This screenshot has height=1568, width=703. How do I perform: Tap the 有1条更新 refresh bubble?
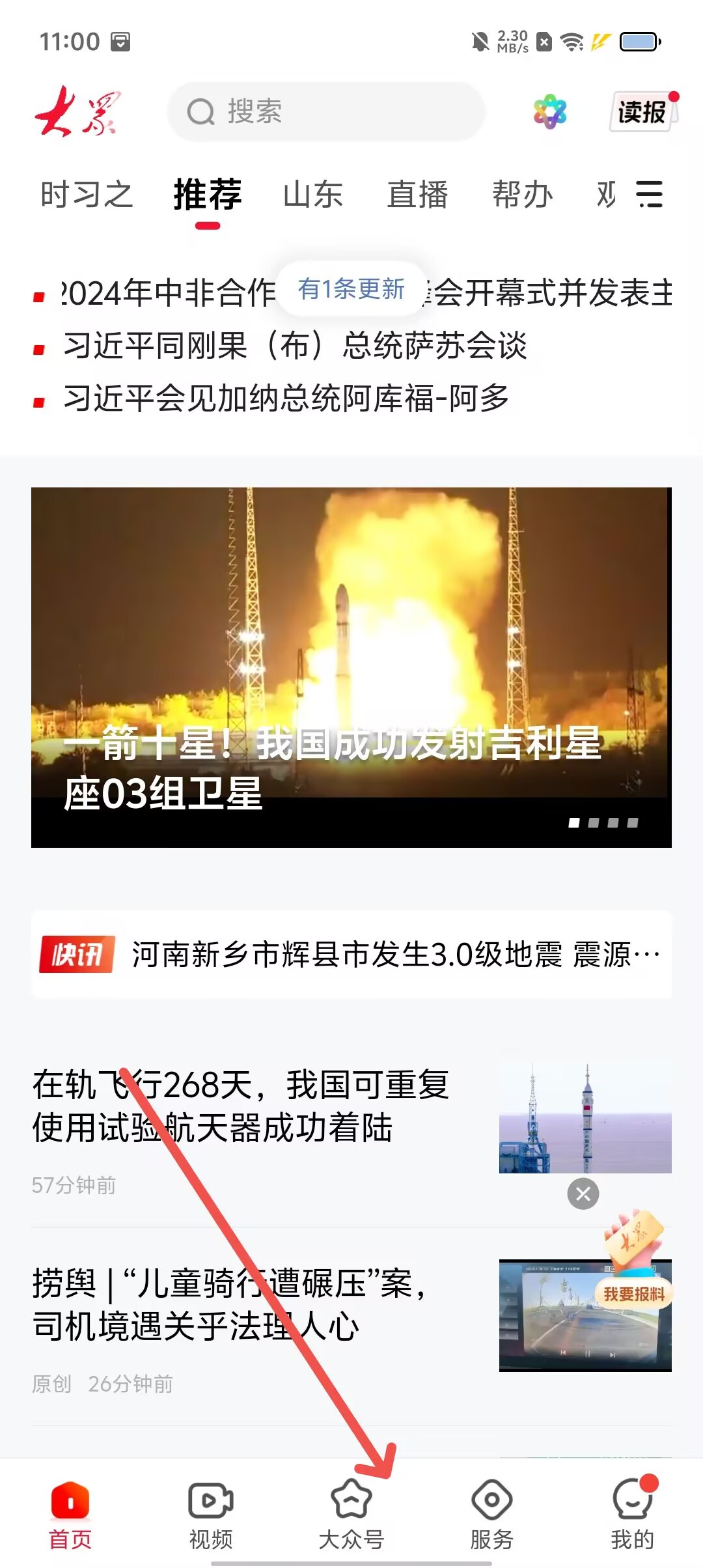[x=351, y=288]
